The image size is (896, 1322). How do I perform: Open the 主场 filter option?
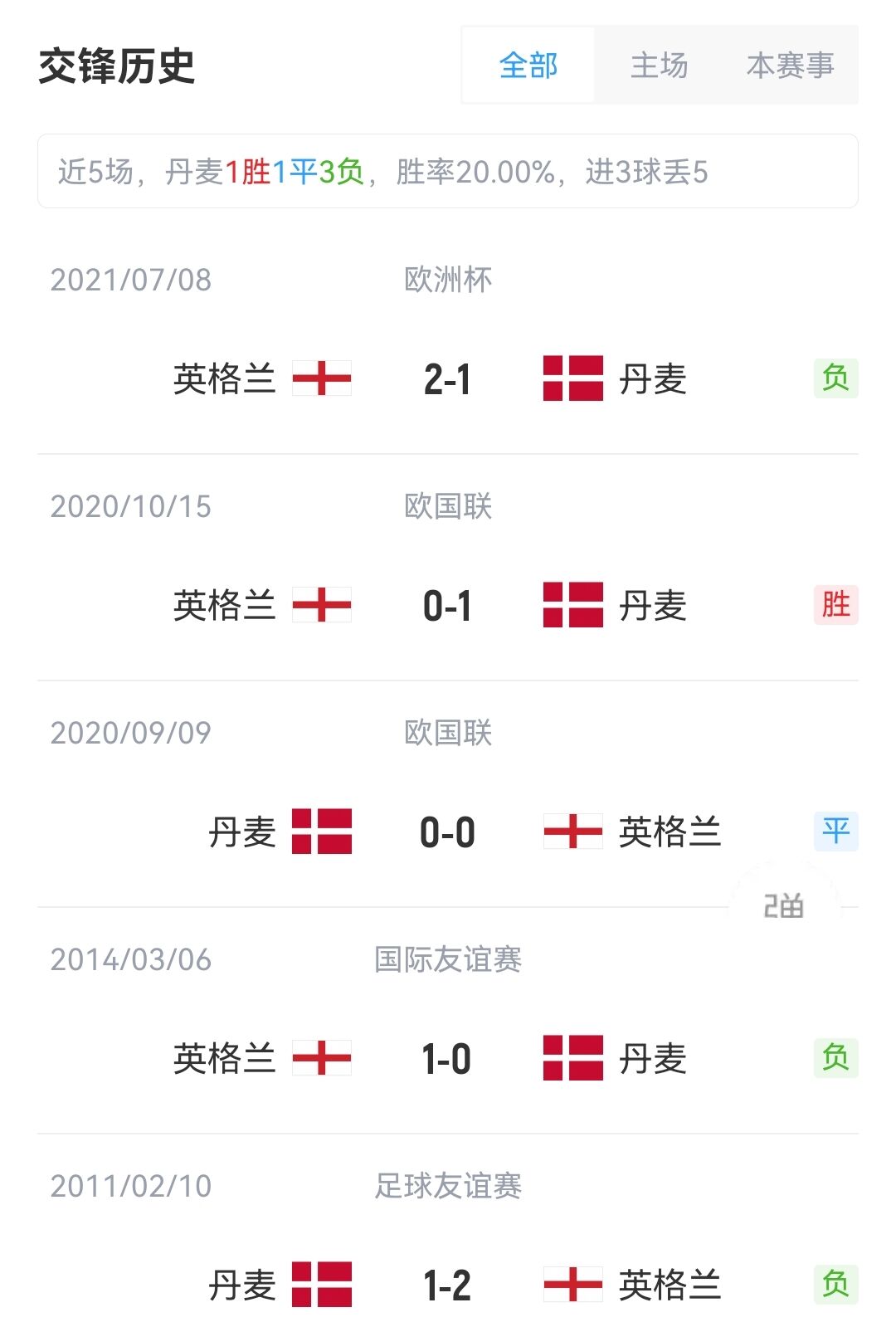coord(660,66)
